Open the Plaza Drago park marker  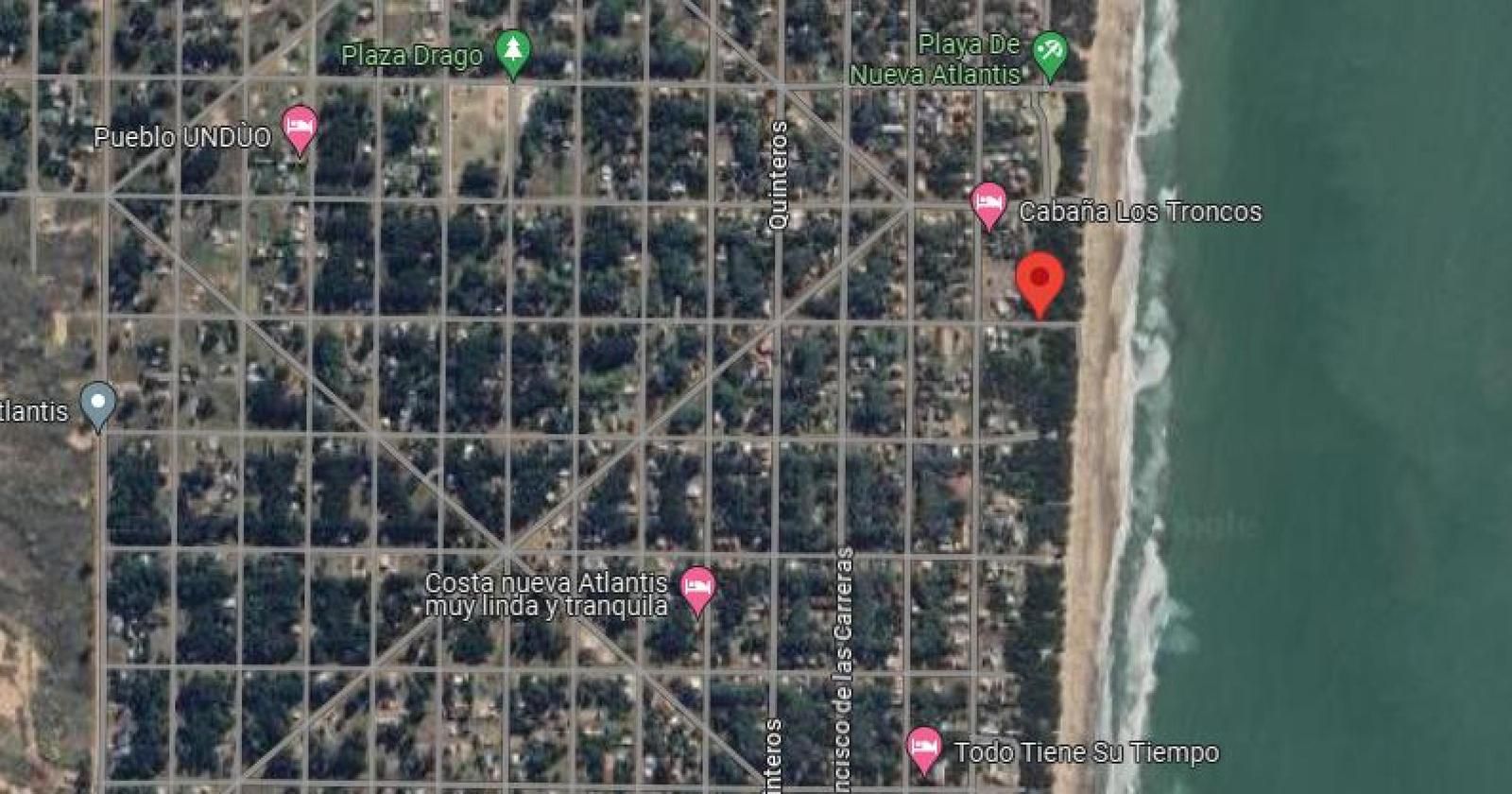click(x=513, y=52)
